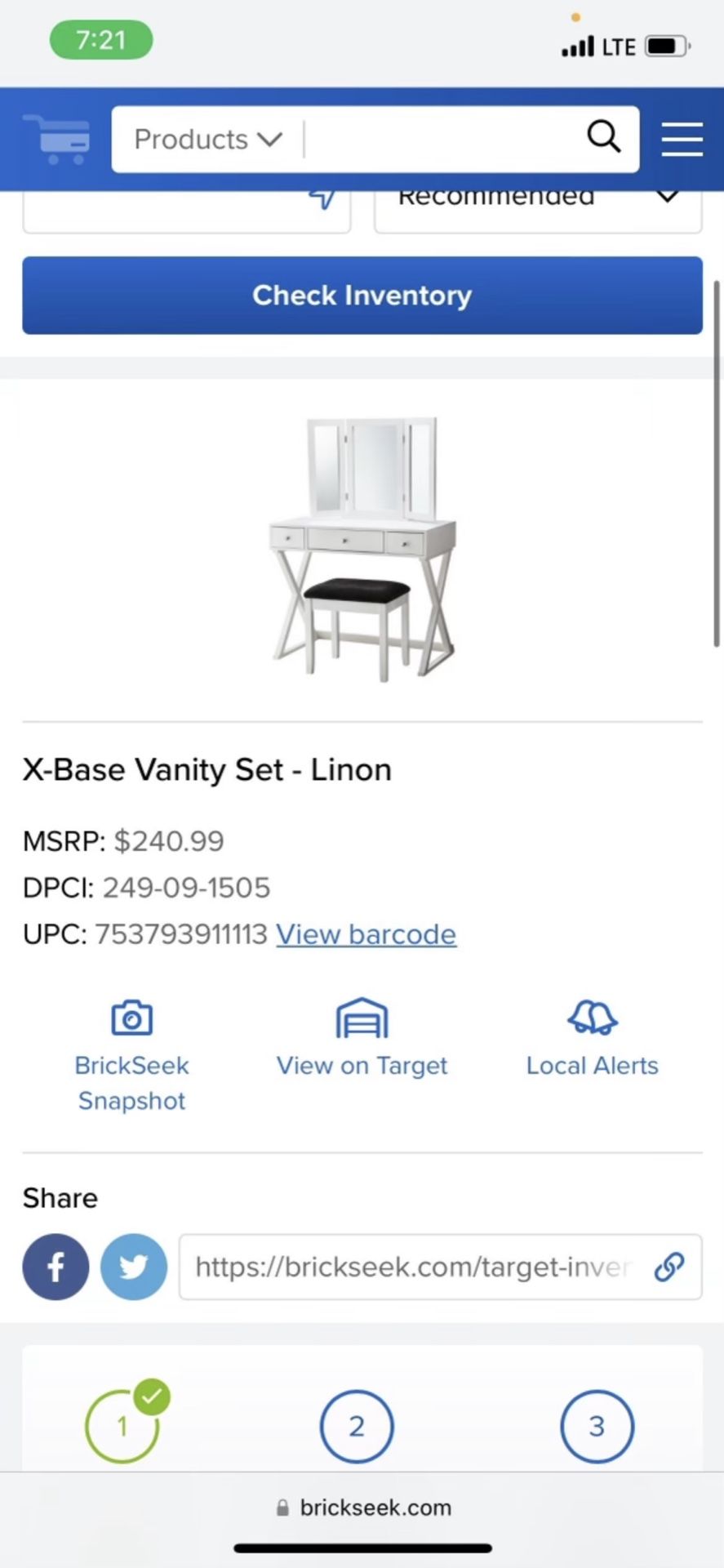Go to step 3
Image resolution: width=724 pixels, height=1568 pixels.
(x=597, y=1426)
